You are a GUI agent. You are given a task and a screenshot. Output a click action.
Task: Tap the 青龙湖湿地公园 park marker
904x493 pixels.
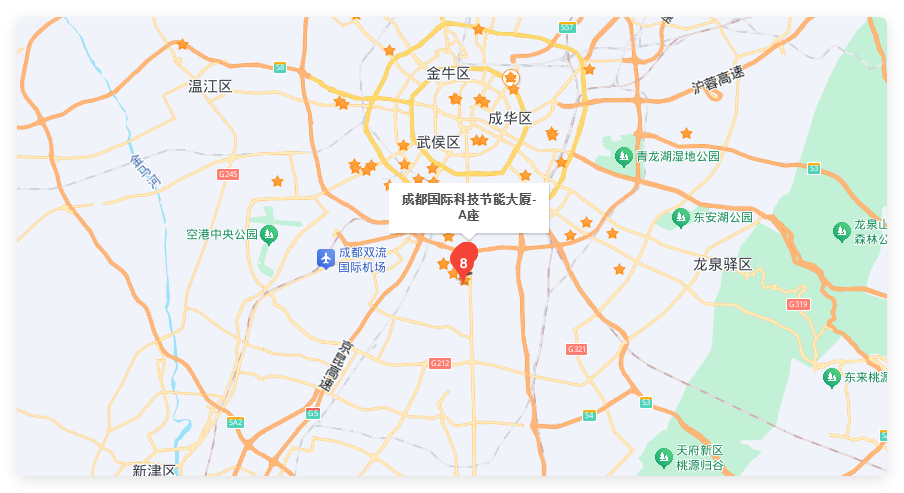[624, 156]
